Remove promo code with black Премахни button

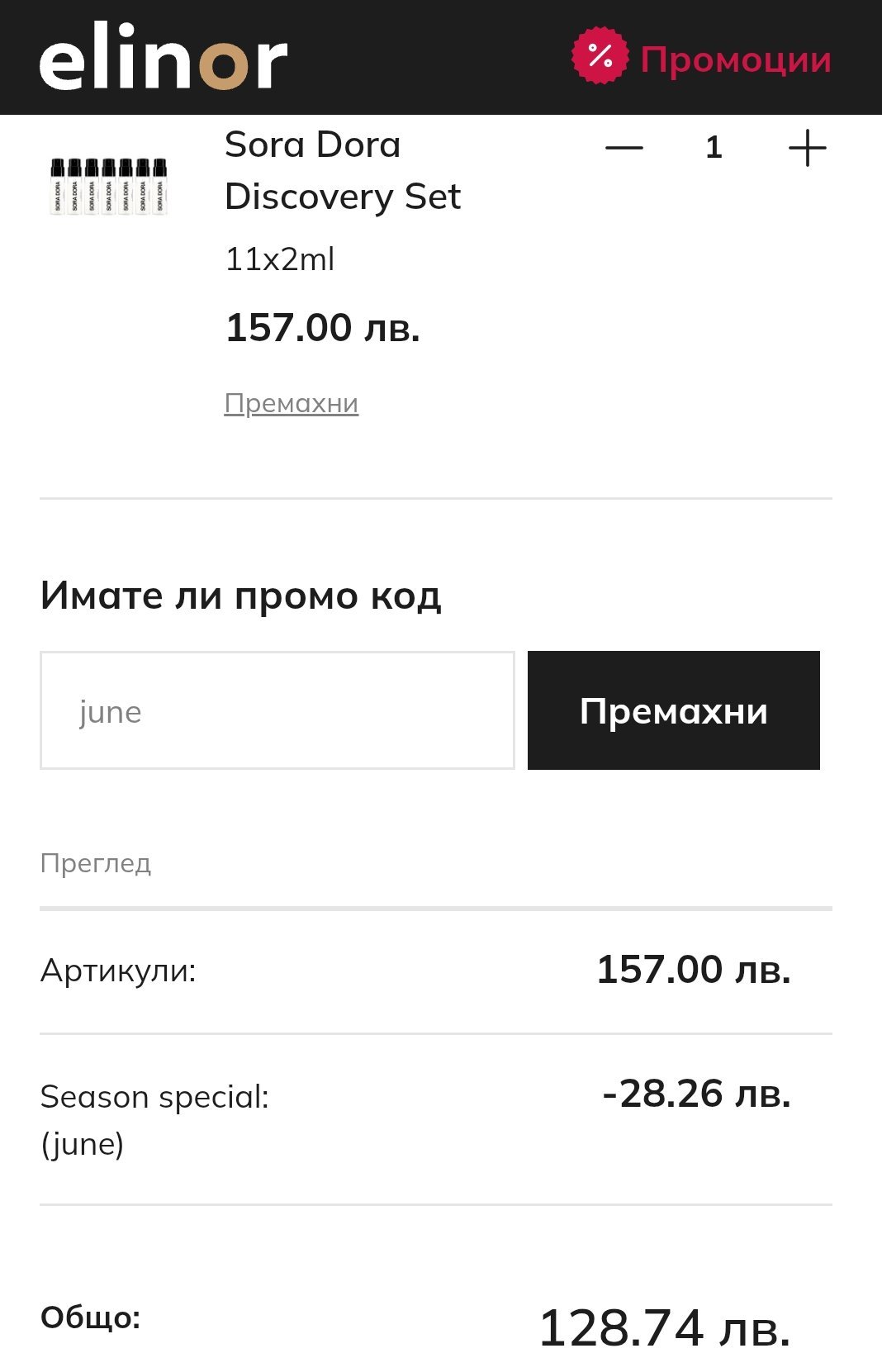click(x=673, y=710)
